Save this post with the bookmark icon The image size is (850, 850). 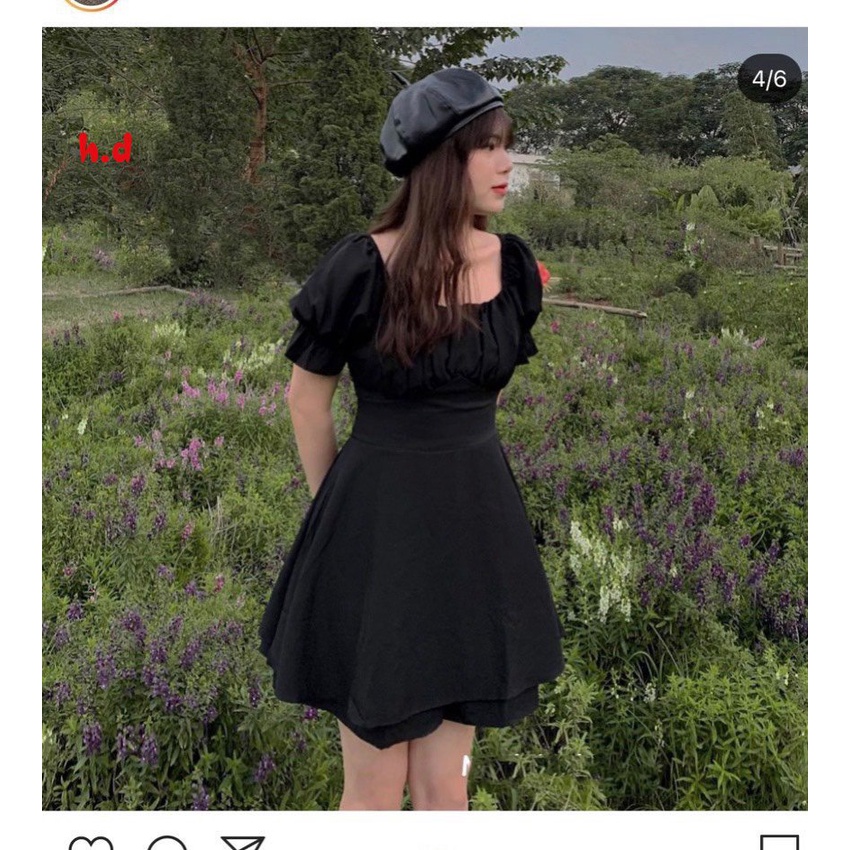(779, 843)
